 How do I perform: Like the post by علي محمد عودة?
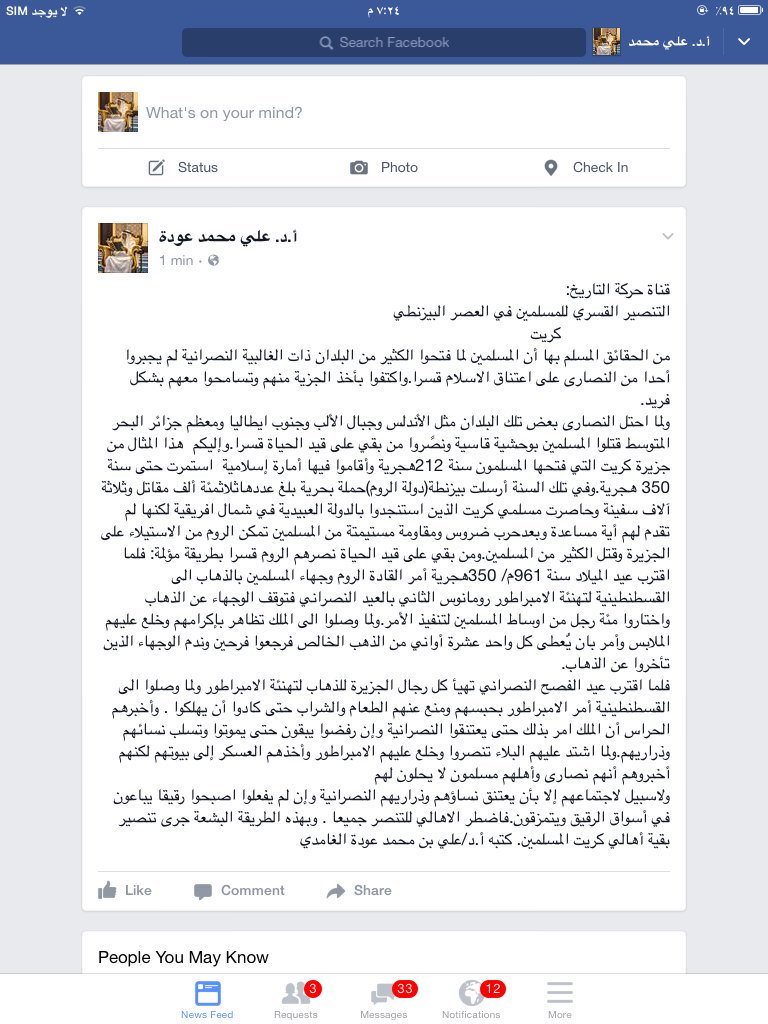(x=125, y=890)
